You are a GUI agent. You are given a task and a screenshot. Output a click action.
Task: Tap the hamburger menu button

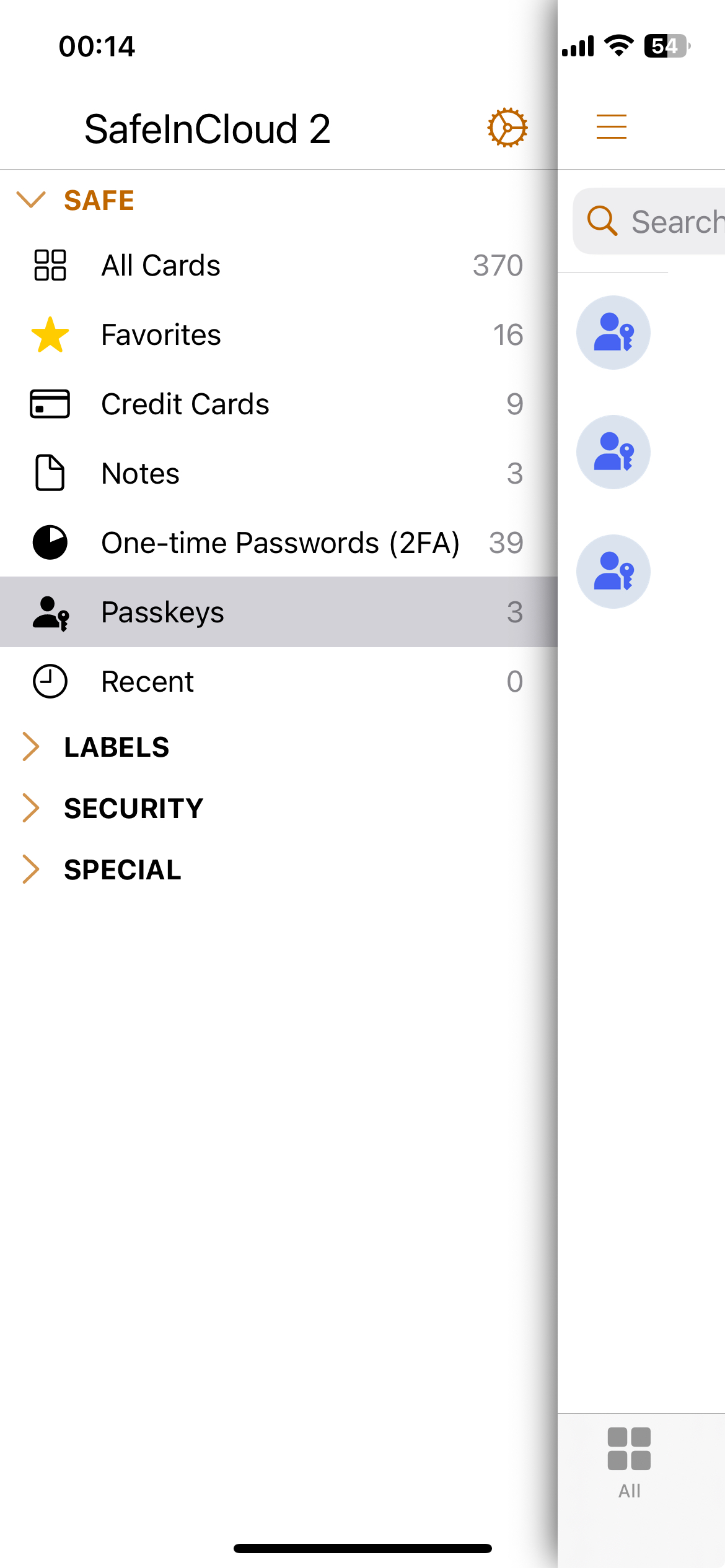tap(611, 127)
